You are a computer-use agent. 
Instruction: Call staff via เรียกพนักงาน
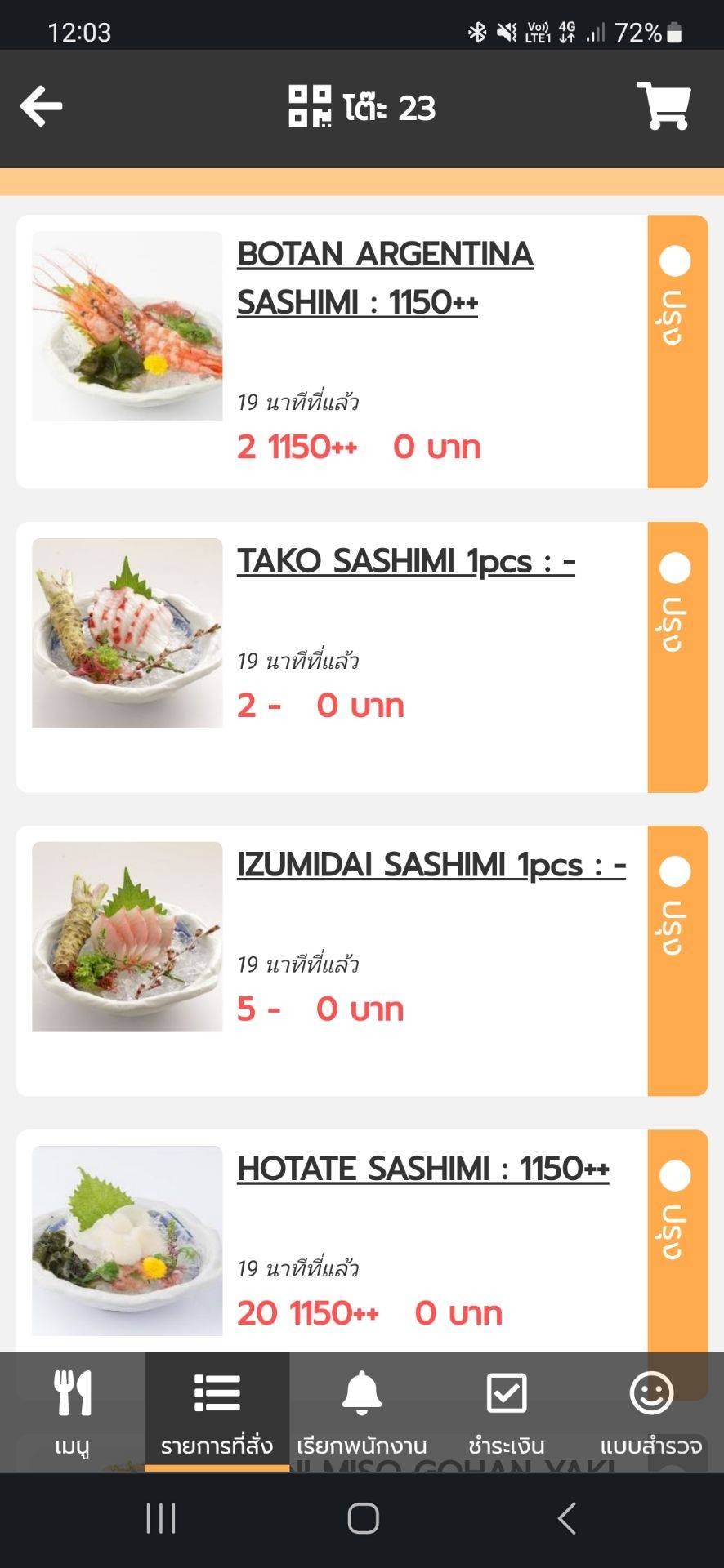[x=361, y=1411]
